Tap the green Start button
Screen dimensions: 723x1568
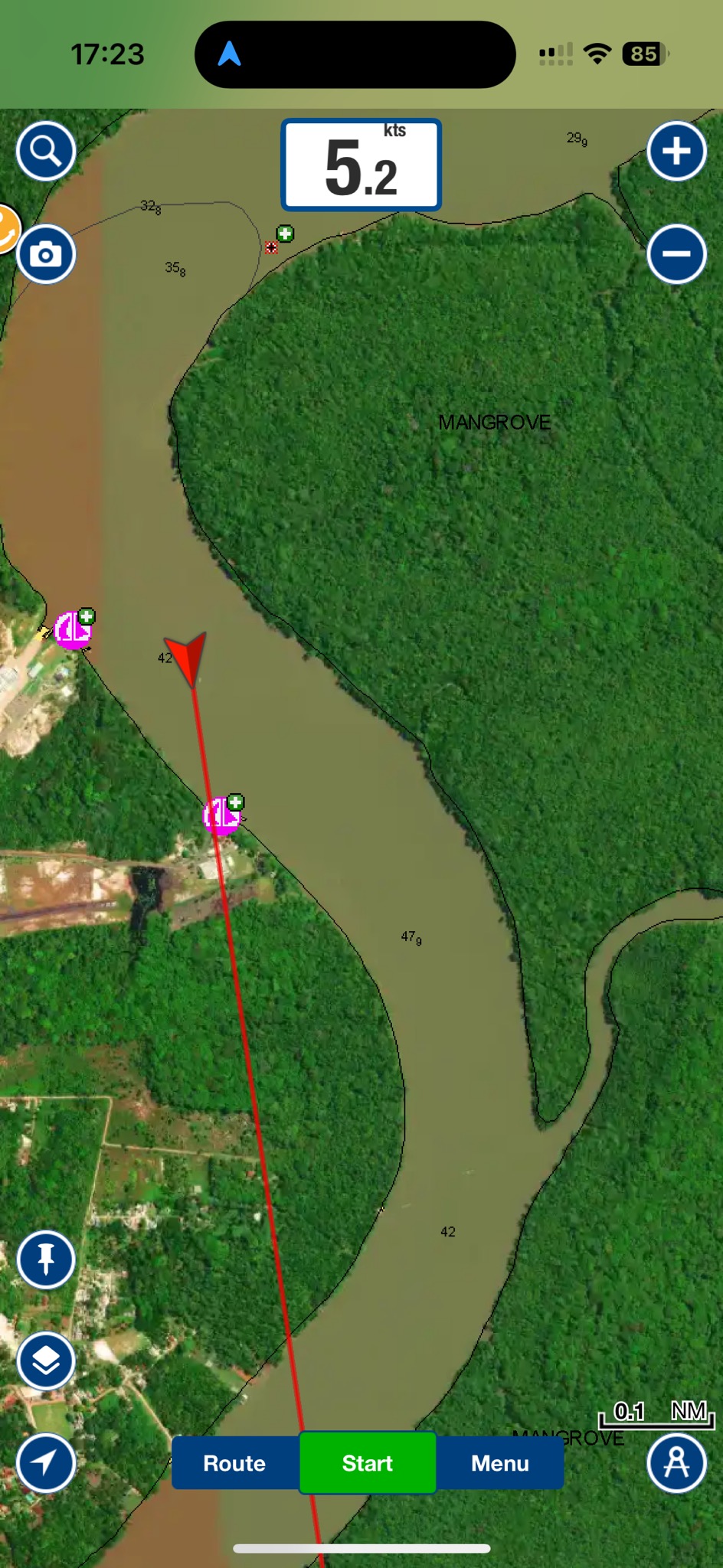[368, 1463]
